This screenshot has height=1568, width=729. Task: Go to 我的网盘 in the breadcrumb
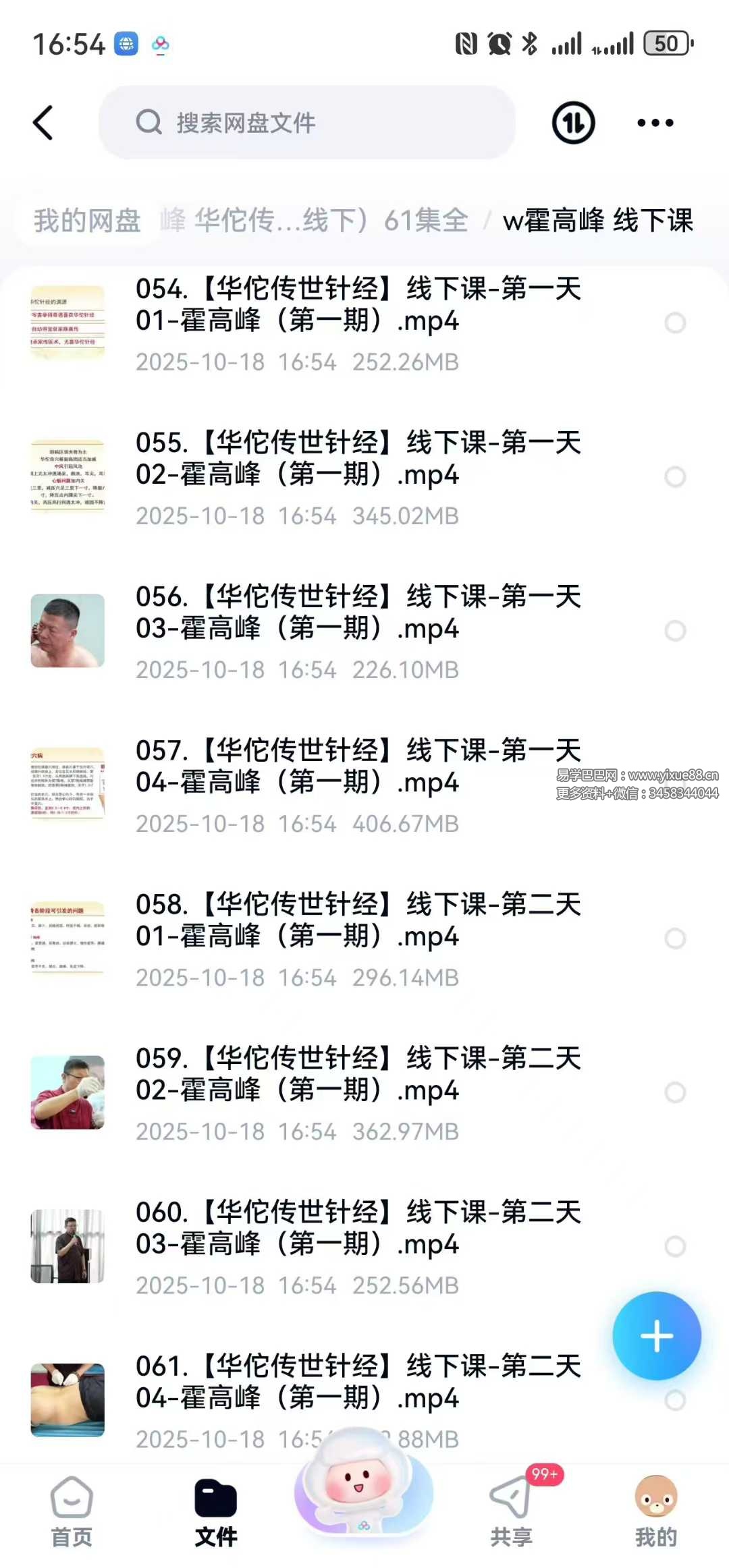point(87,221)
